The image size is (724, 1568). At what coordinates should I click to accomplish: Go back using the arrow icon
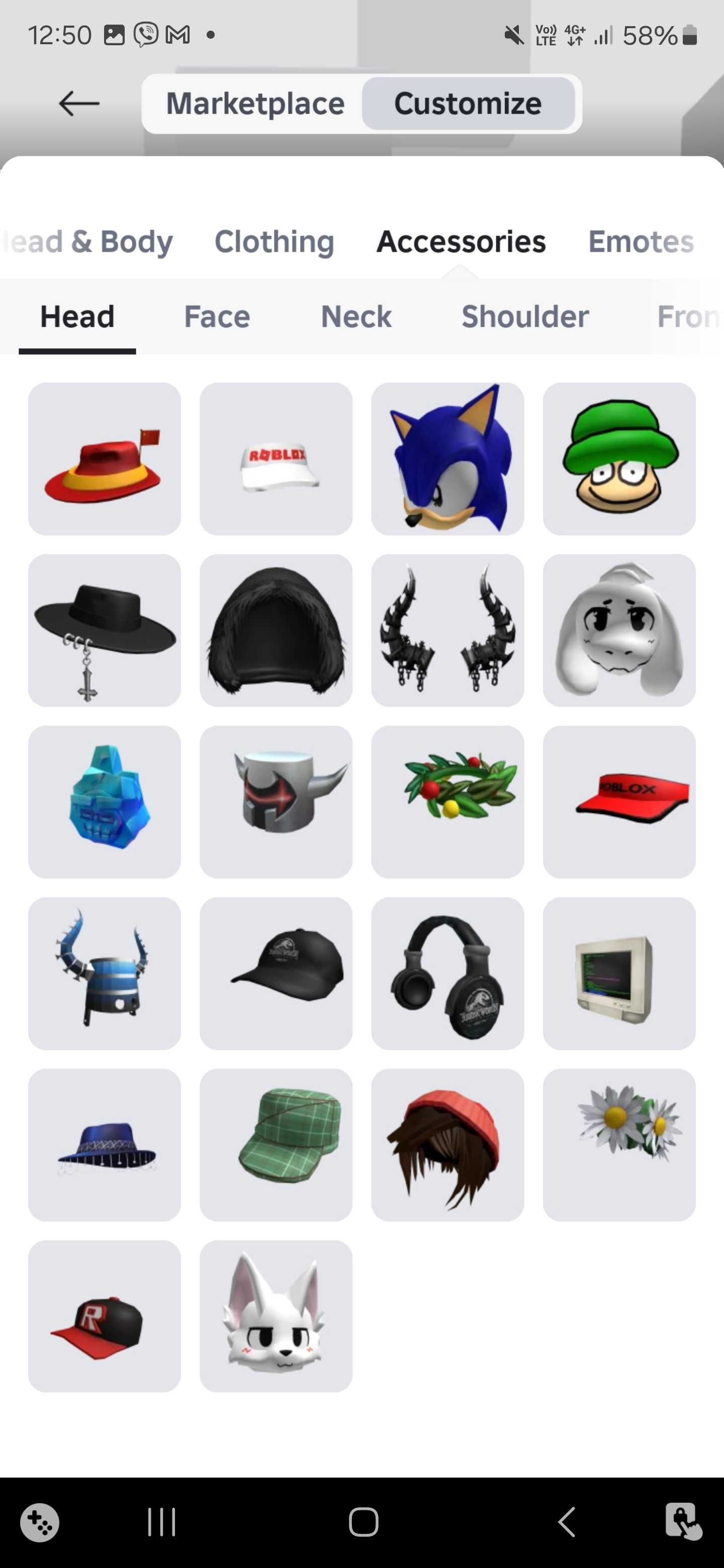79,104
